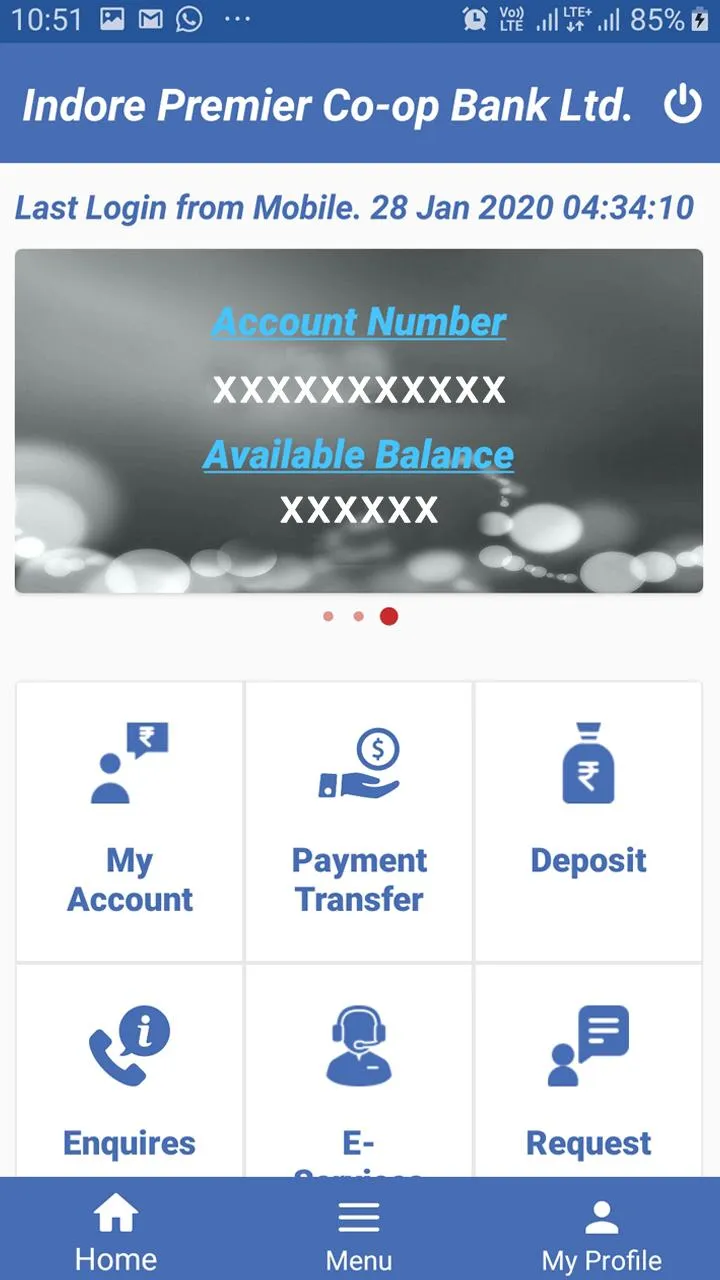Image resolution: width=720 pixels, height=1280 pixels.
Task: Open Payment Transfer
Action: [x=359, y=821]
